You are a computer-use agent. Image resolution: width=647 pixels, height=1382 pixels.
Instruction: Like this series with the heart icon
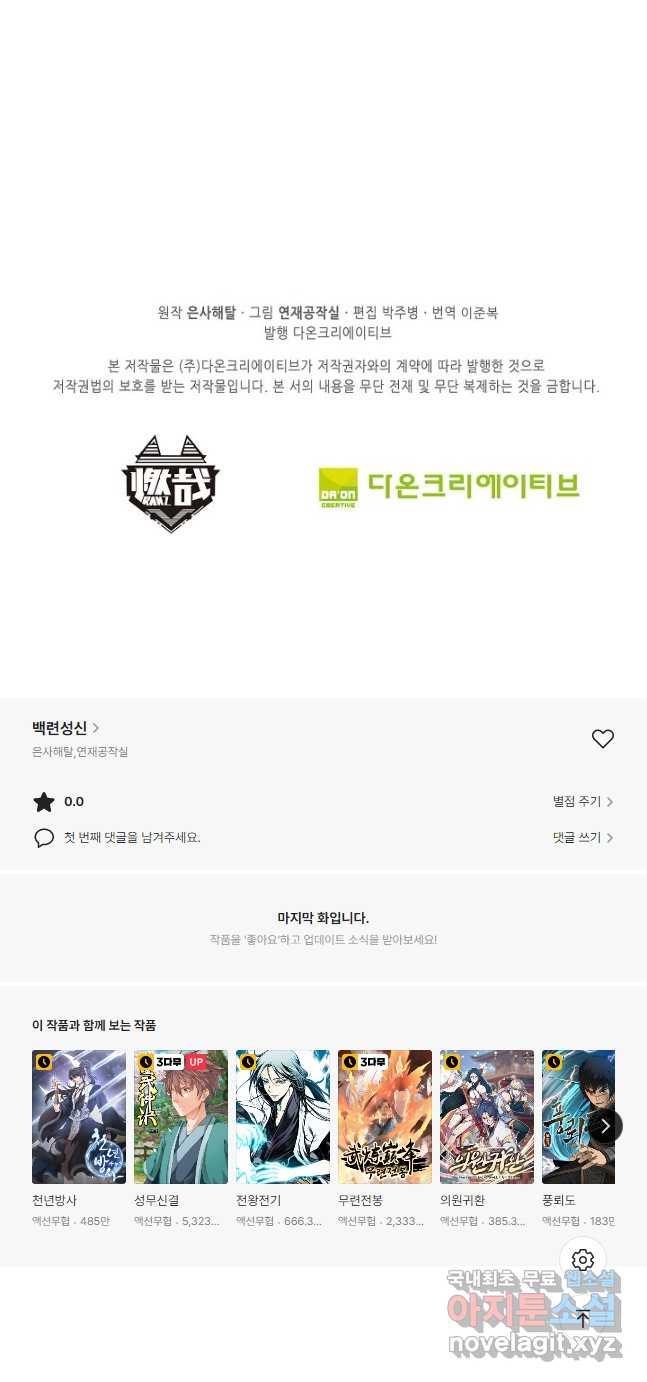click(x=602, y=739)
